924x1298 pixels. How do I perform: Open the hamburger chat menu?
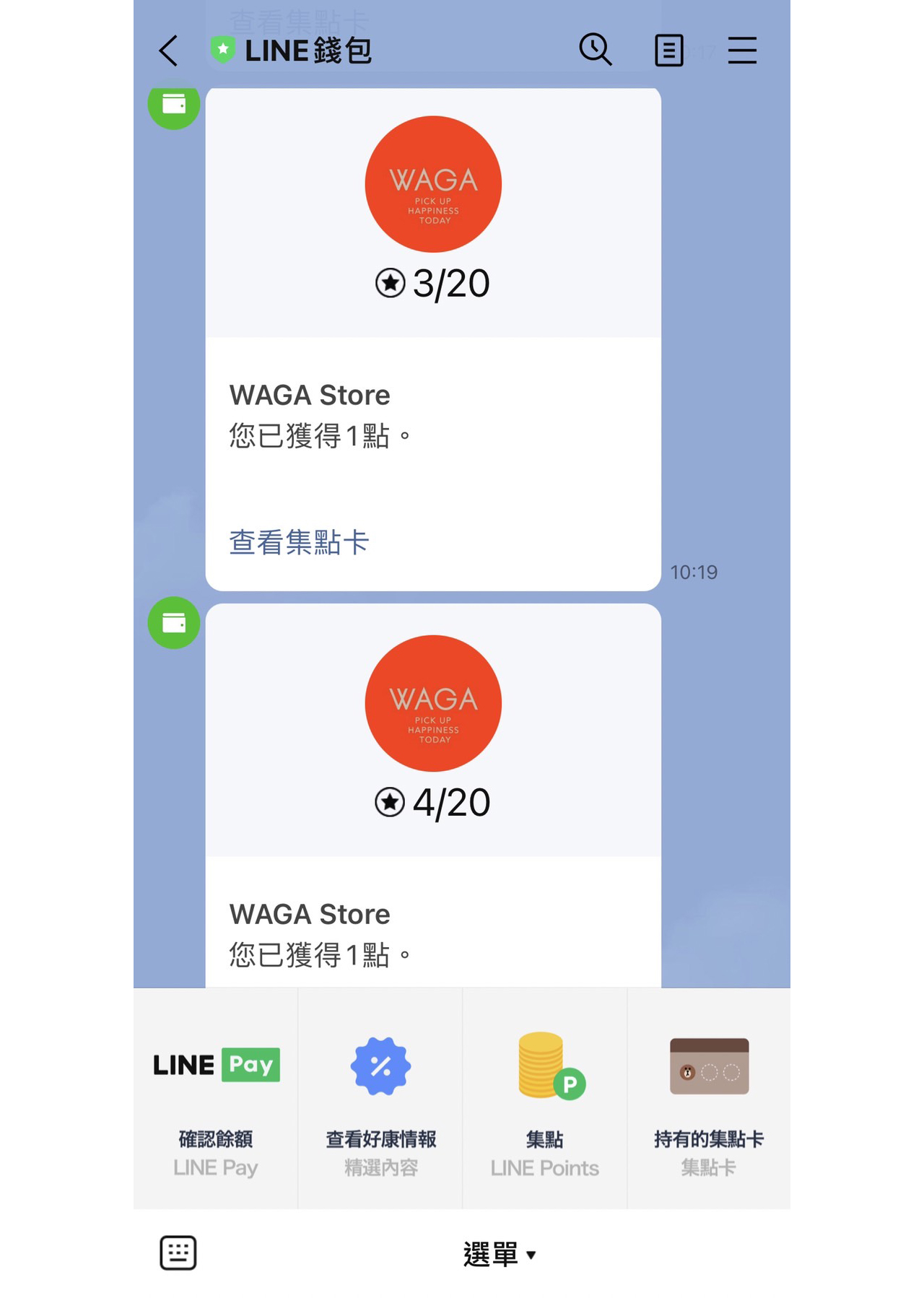click(x=742, y=51)
